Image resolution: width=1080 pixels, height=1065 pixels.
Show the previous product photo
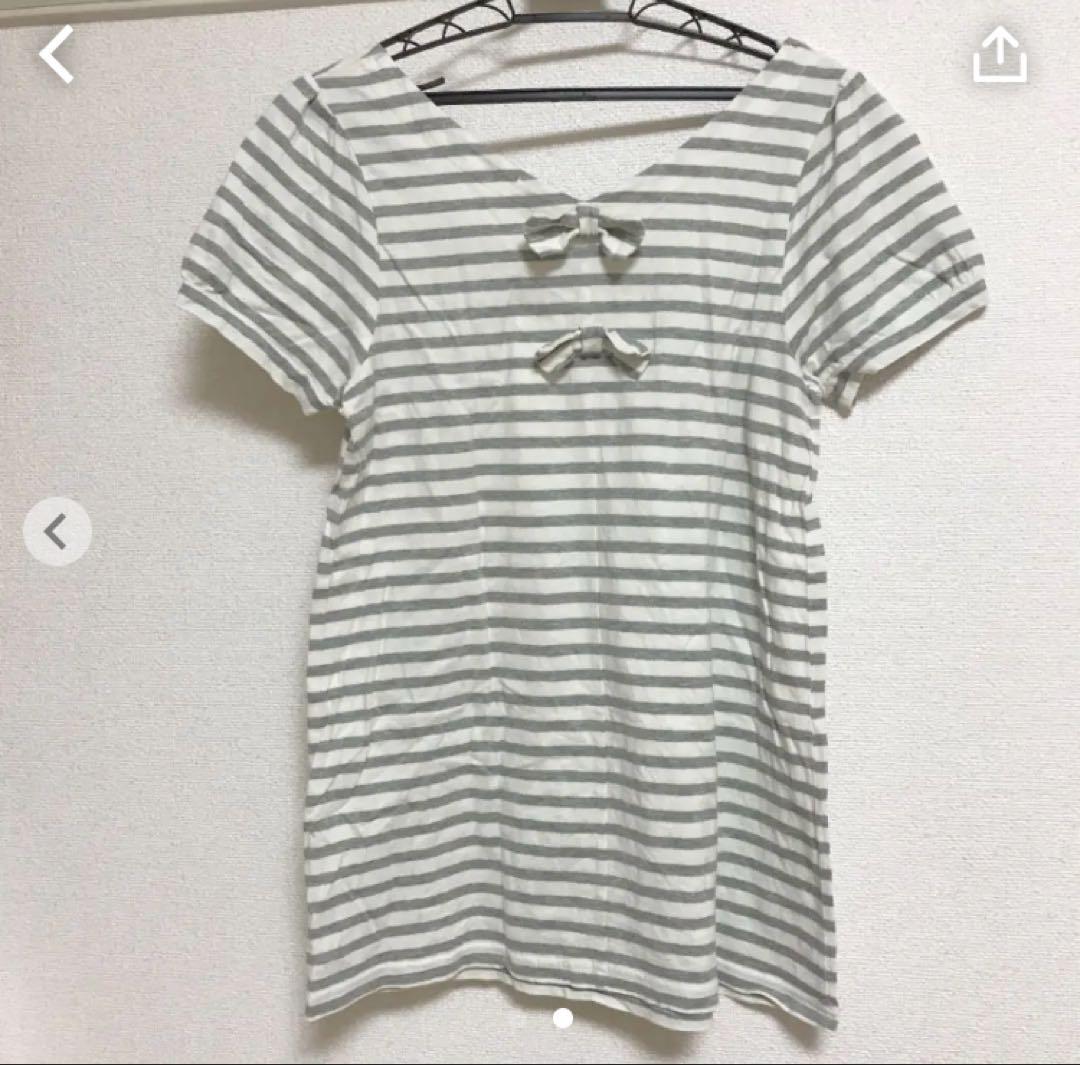(57, 532)
